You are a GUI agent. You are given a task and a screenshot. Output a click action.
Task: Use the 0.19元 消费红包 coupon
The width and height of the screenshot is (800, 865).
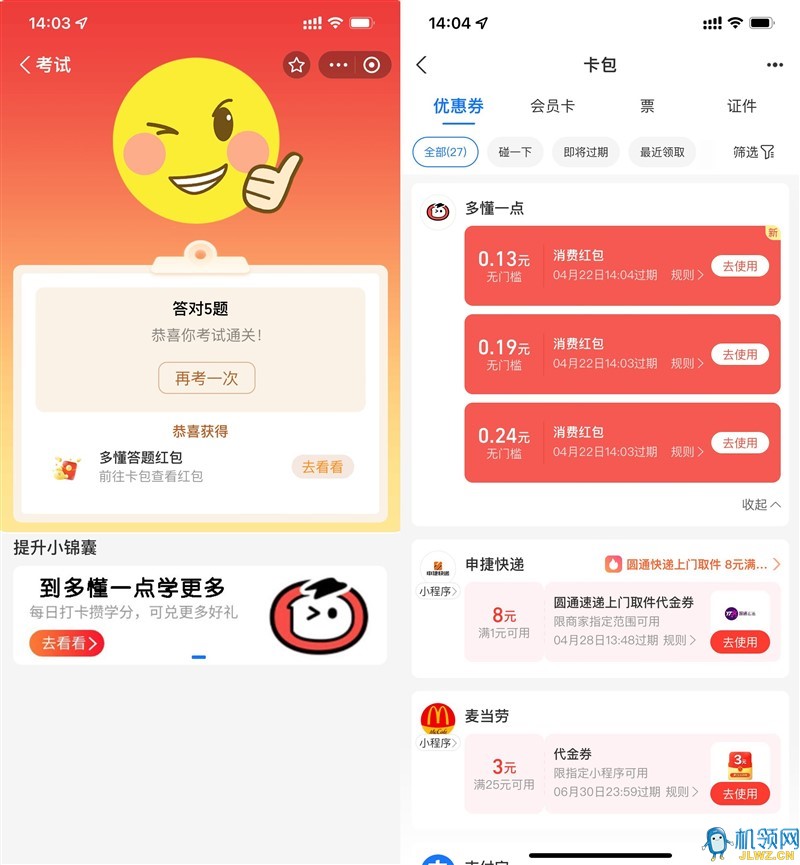[x=739, y=355]
